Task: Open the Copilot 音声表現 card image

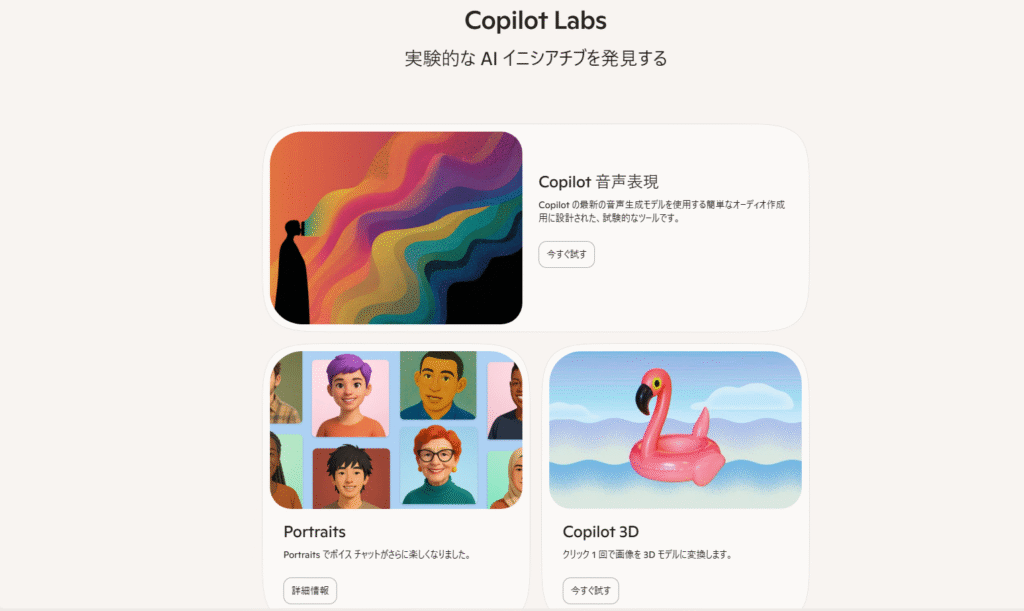Action: coord(396,228)
